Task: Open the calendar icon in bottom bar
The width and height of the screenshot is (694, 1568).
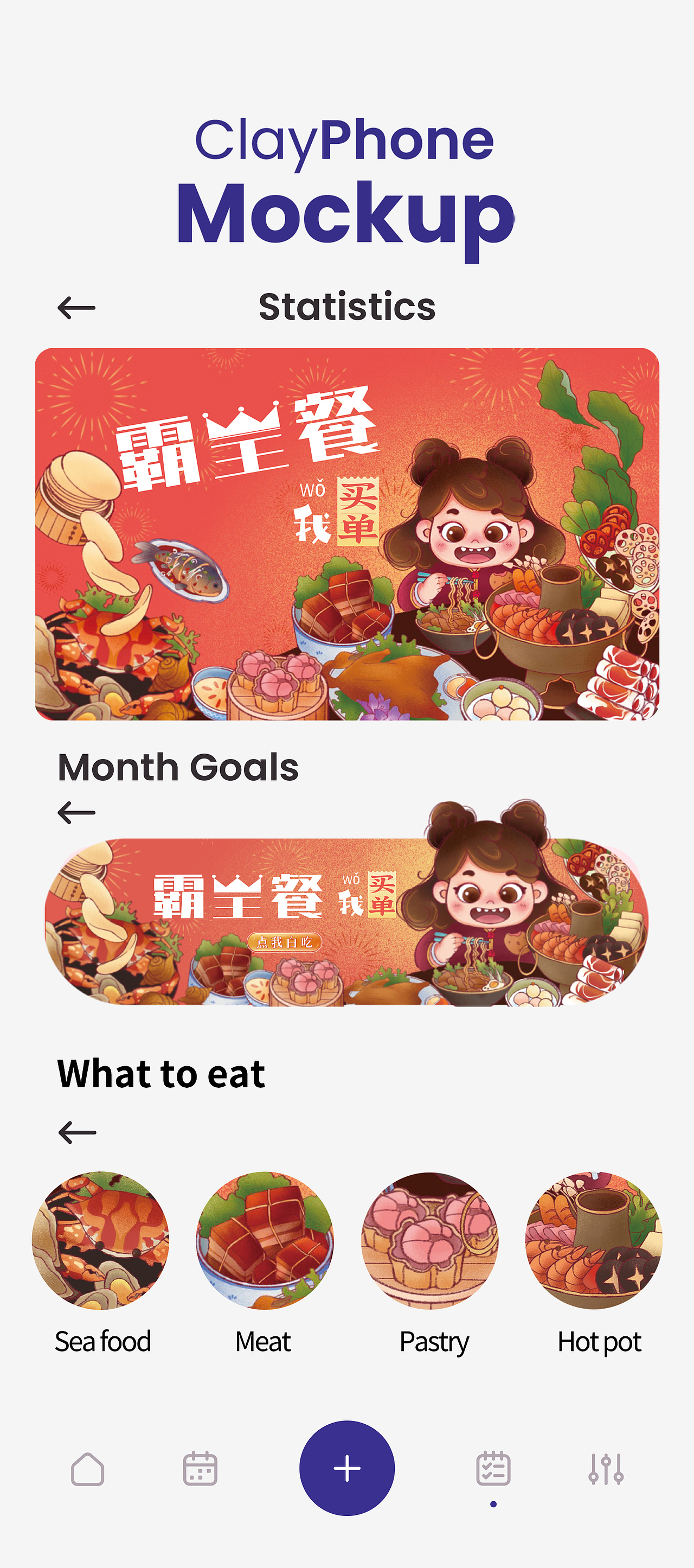Action: click(x=200, y=1468)
